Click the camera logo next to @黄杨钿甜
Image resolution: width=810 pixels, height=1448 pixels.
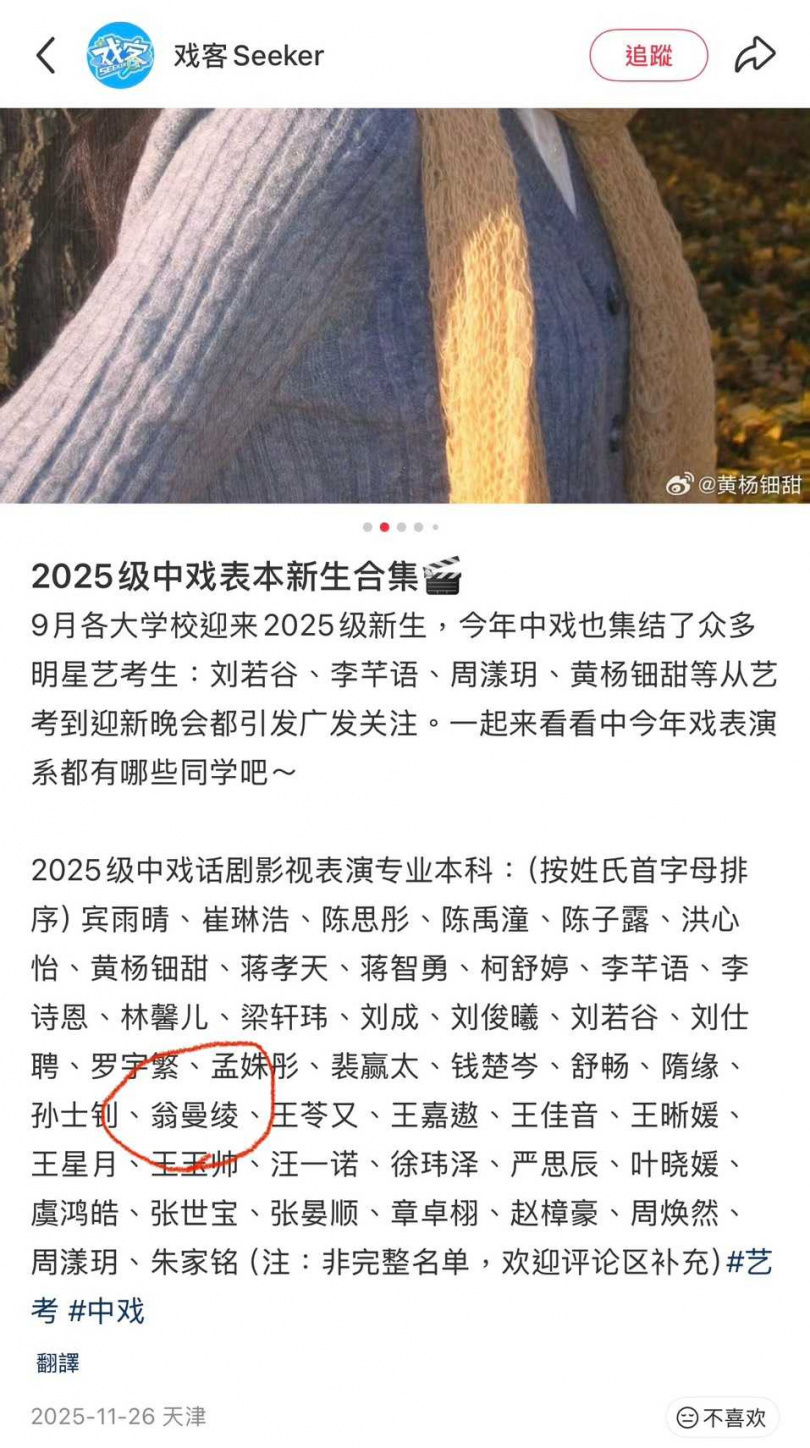(x=680, y=484)
